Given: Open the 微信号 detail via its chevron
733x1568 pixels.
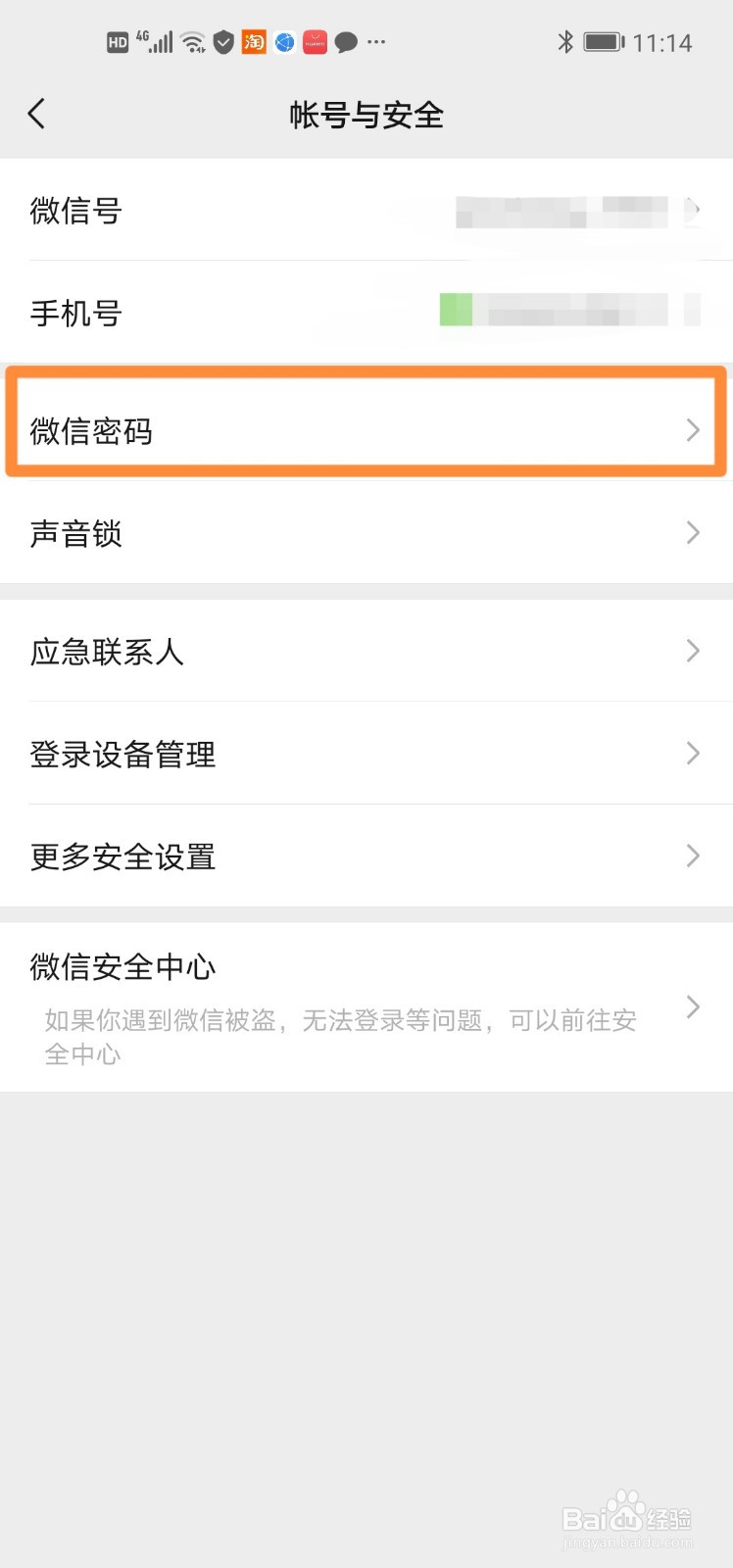Looking at the screenshot, I should [x=693, y=209].
